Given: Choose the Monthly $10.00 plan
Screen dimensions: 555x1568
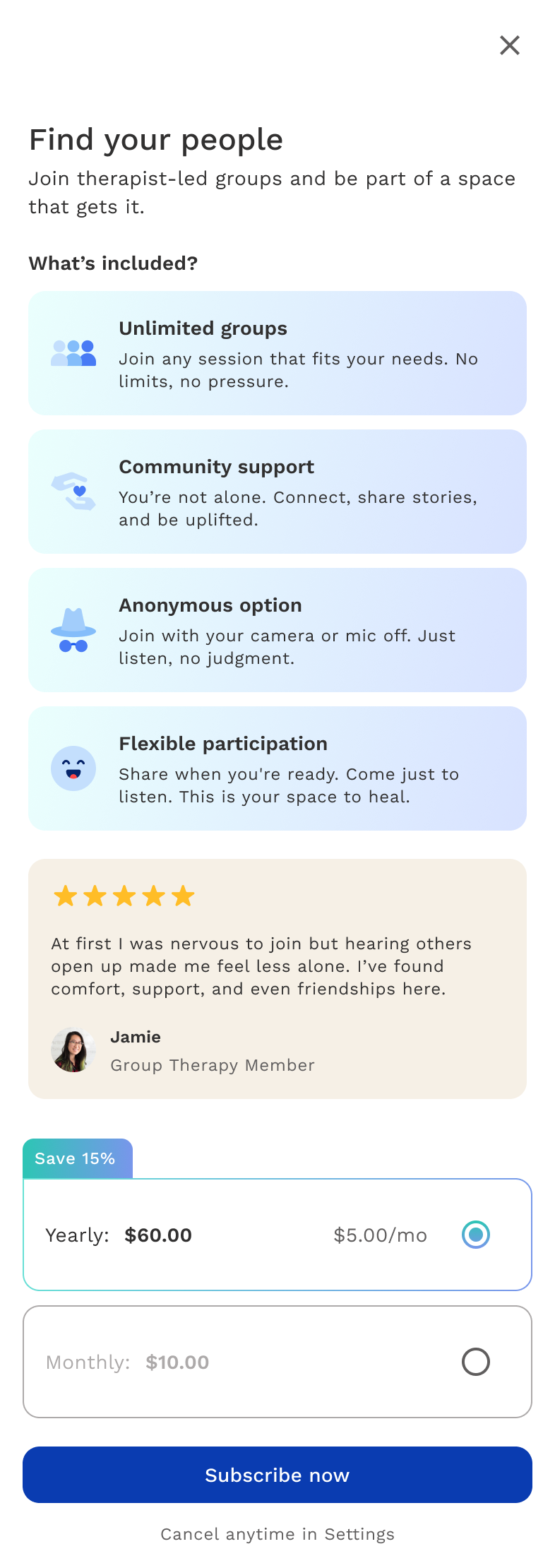Looking at the screenshot, I should [475, 1362].
